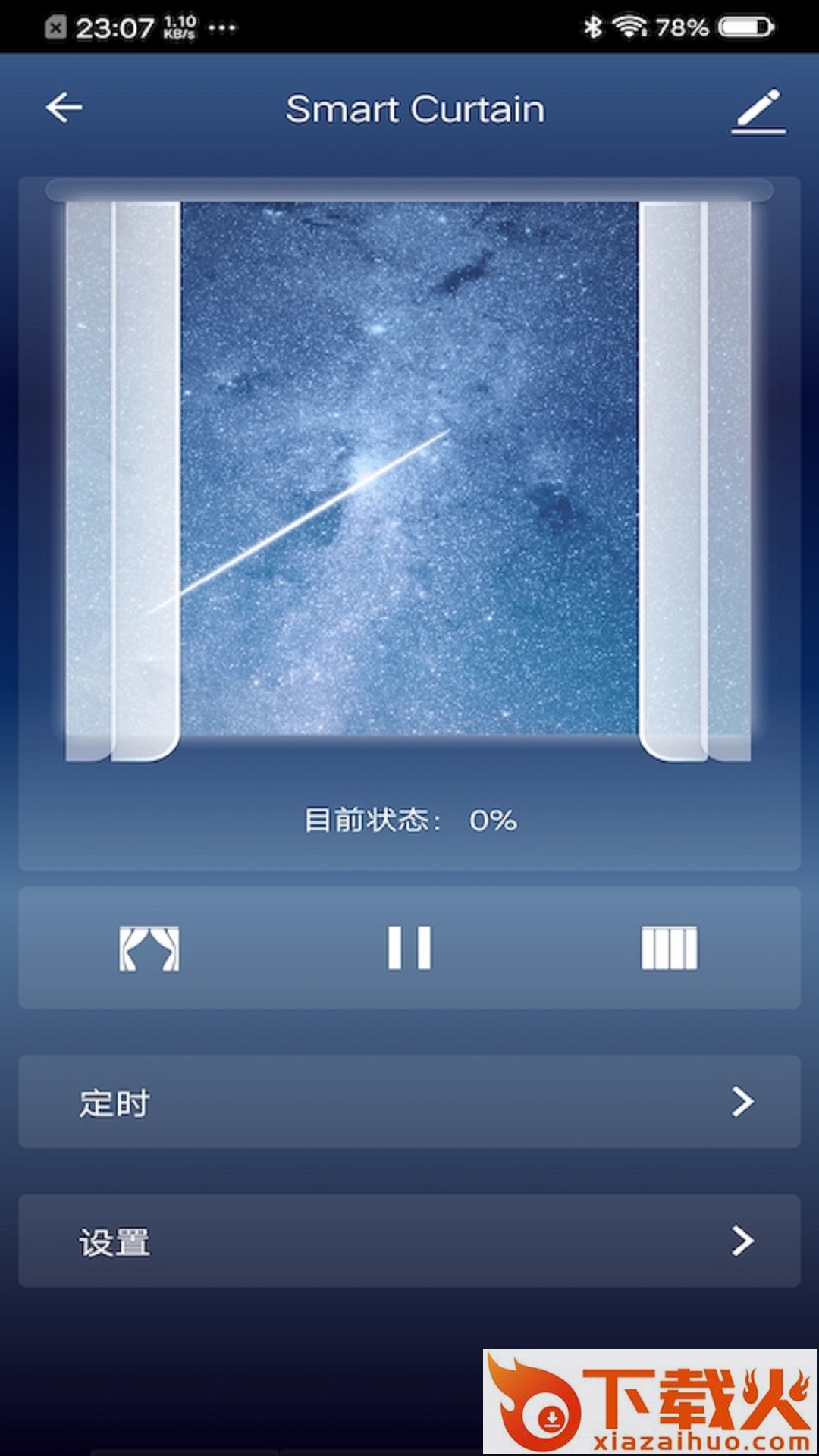Open the 定时 timer settings
Screen dimensions: 819x1456
pos(409,1102)
